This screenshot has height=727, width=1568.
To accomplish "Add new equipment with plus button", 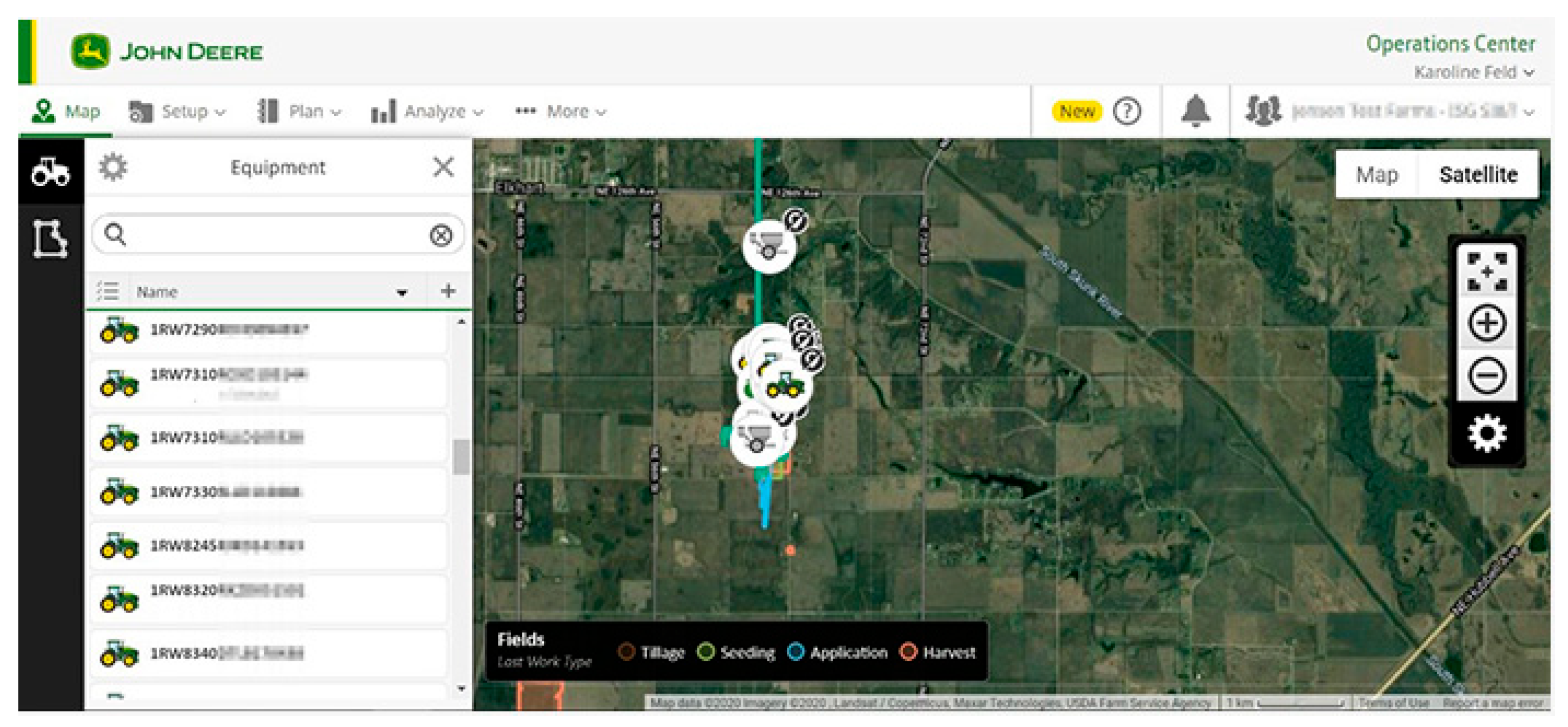I will (448, 291).
